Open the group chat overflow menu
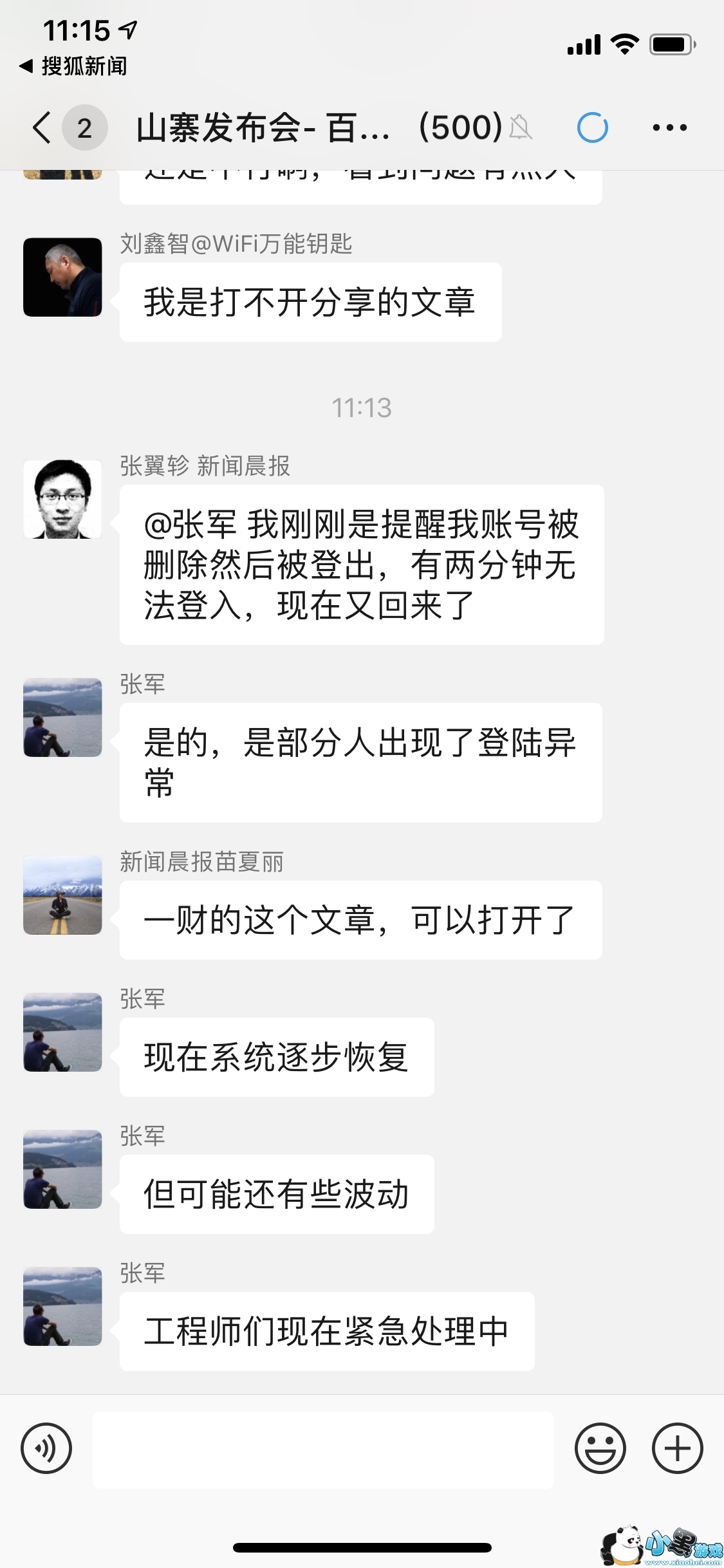The height and width of the screenshot is (1568, 724). (x=669, y=127)
